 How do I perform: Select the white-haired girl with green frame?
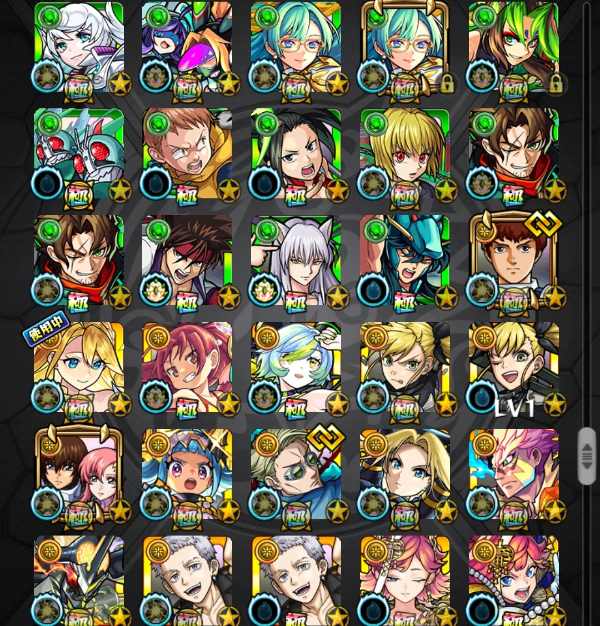pos(79,47)
